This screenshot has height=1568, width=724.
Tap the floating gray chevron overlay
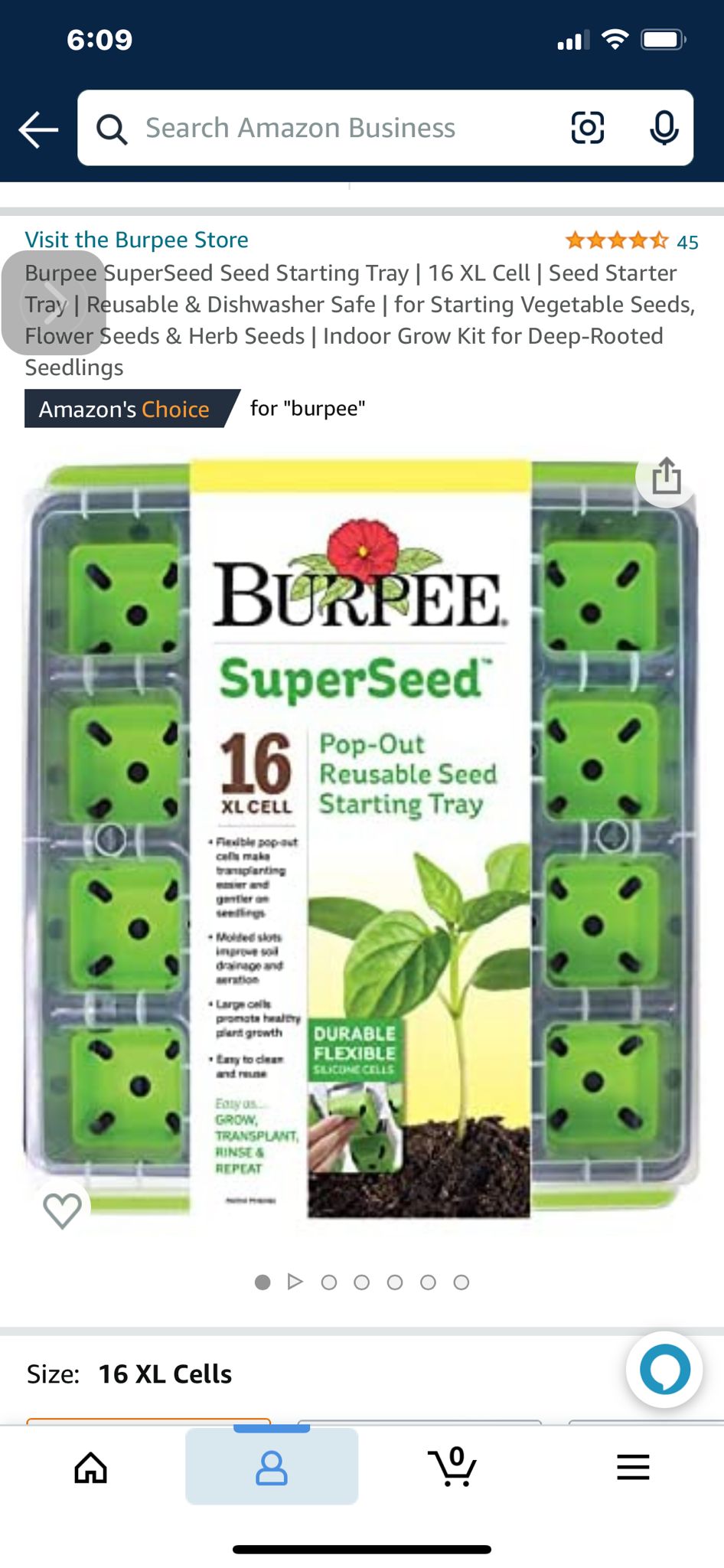pos(54,303)
